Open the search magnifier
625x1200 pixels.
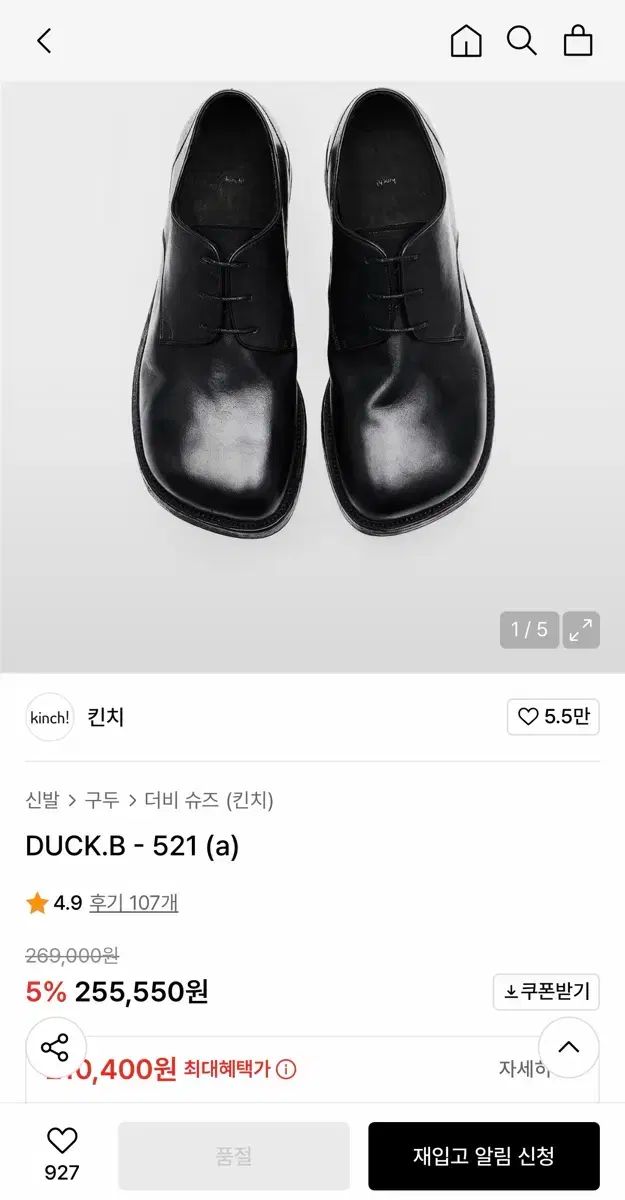[x=521, y=41]
